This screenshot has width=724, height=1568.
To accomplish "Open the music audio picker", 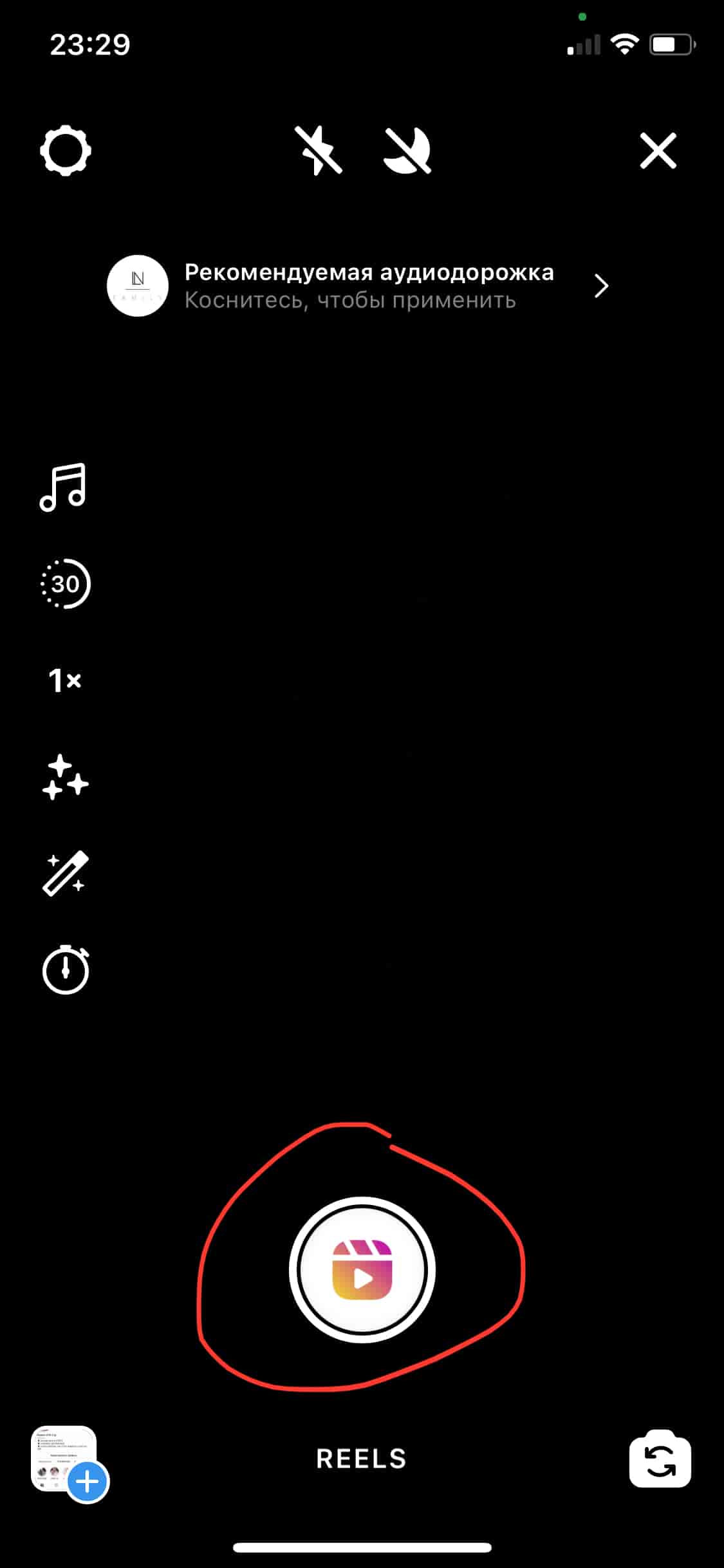I will (x=63, y=487).
